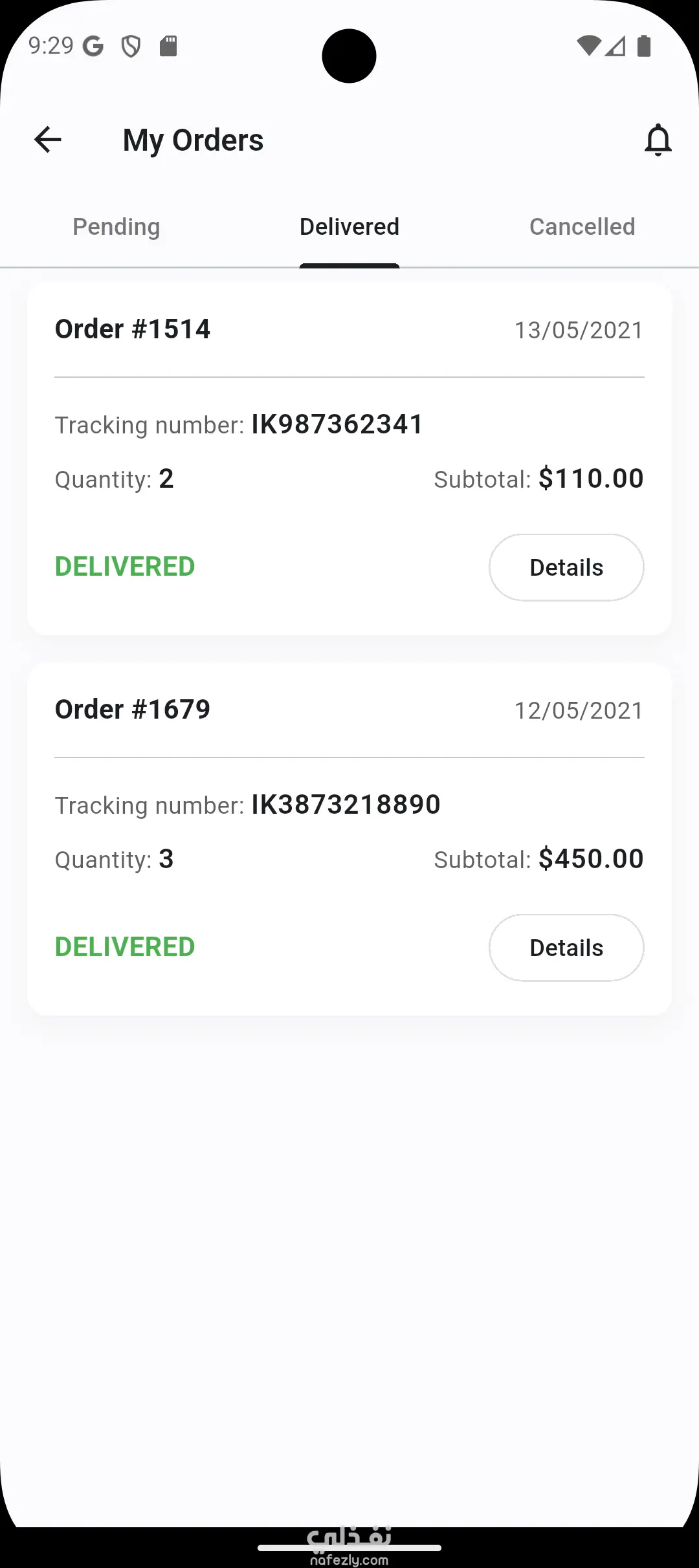
Task: View details for Order #1514
Action: [566, 567]
